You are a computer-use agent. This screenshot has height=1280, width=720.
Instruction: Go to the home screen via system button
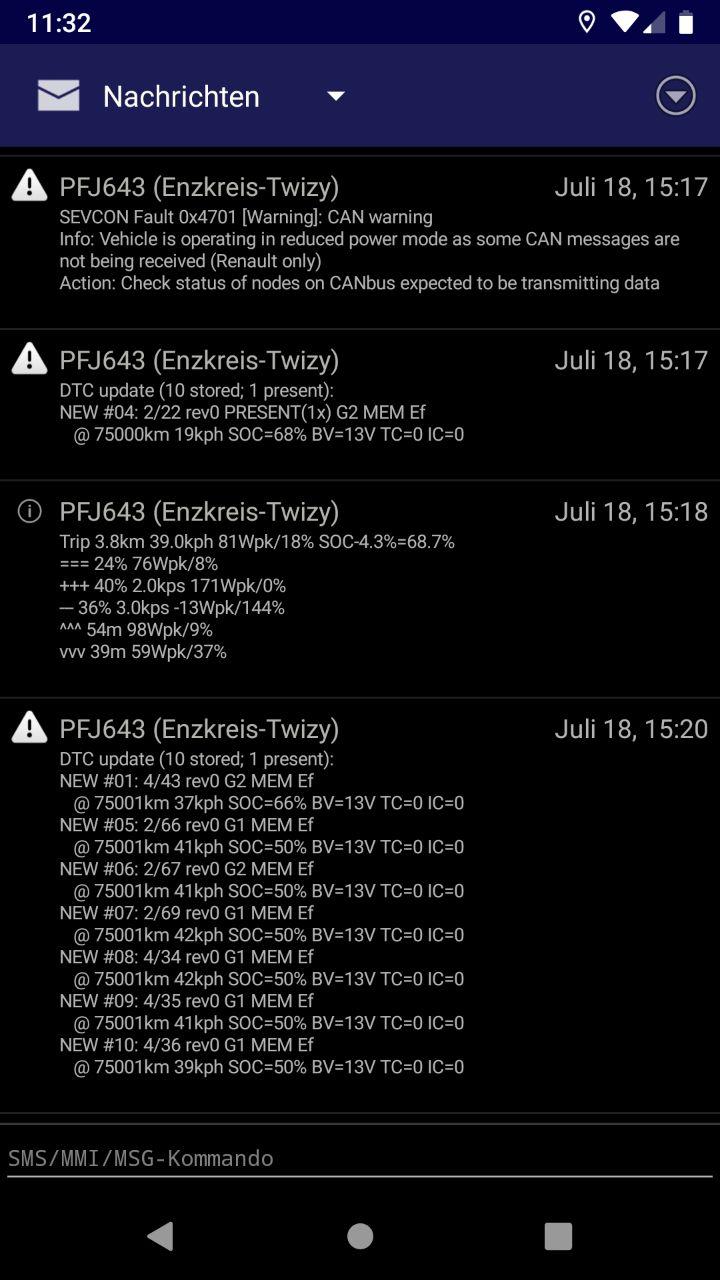click(360, 1236)
